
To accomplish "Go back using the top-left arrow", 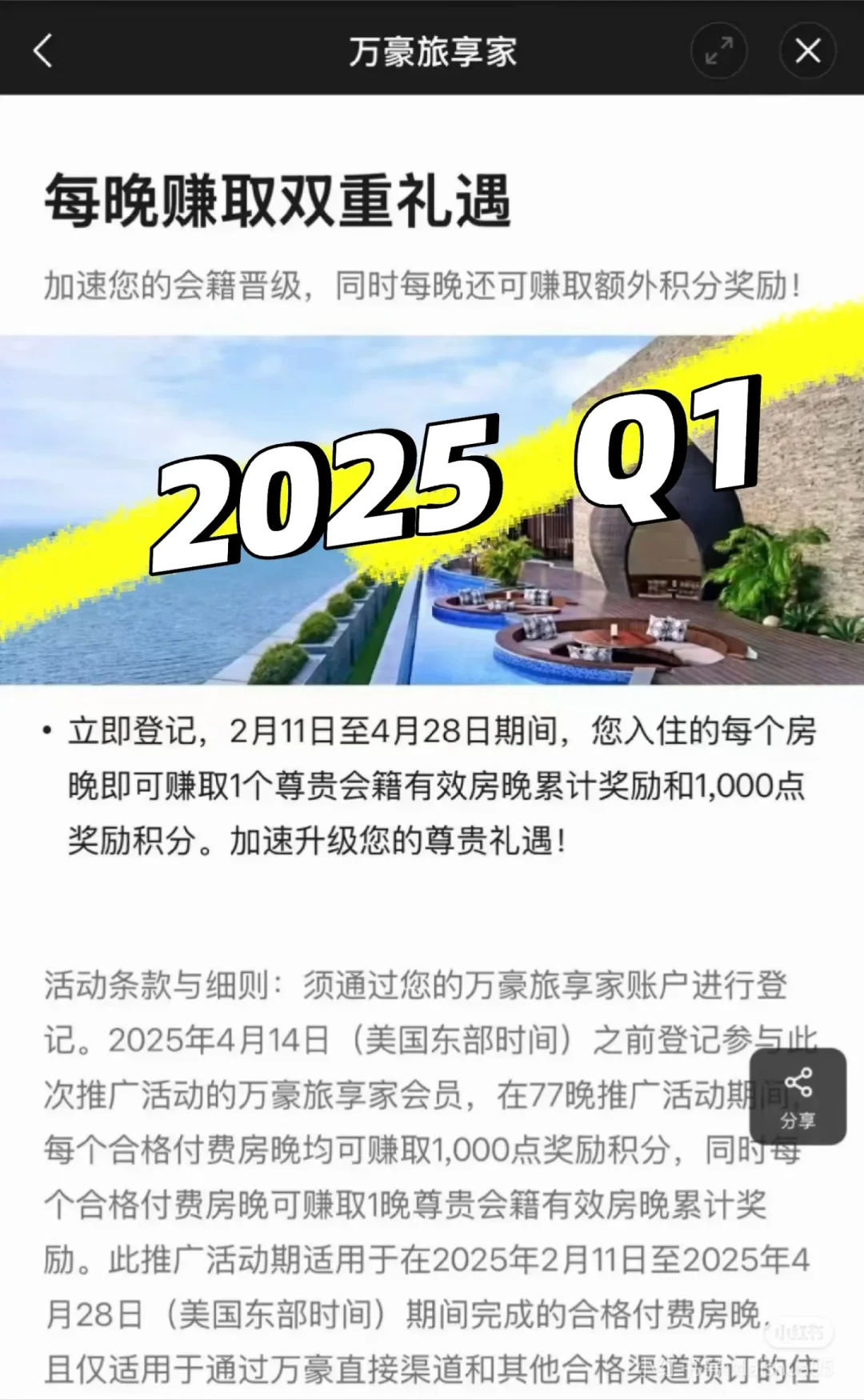I will click(43, 51).
